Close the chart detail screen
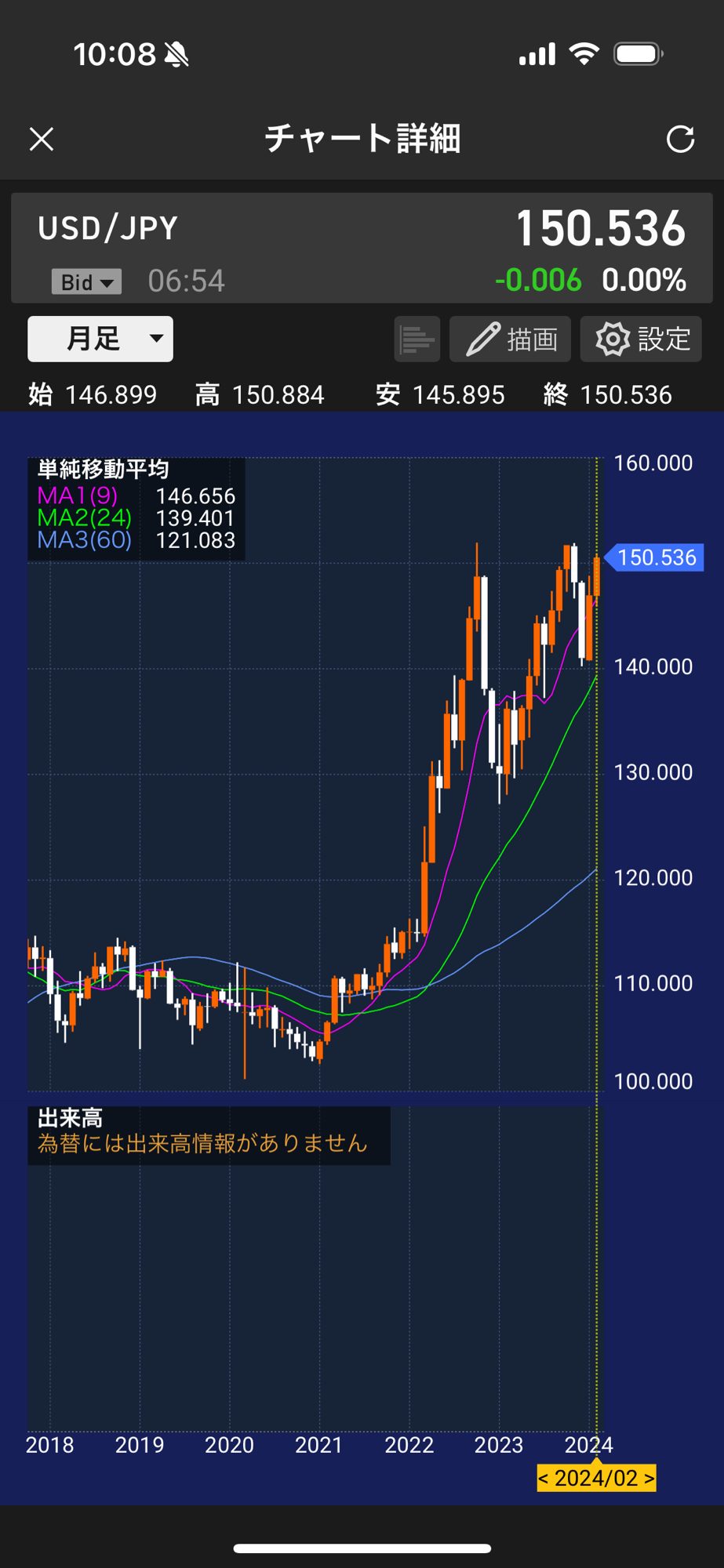Image resolution: width=724 pixels, height=1568 pixels. [42, 140]
